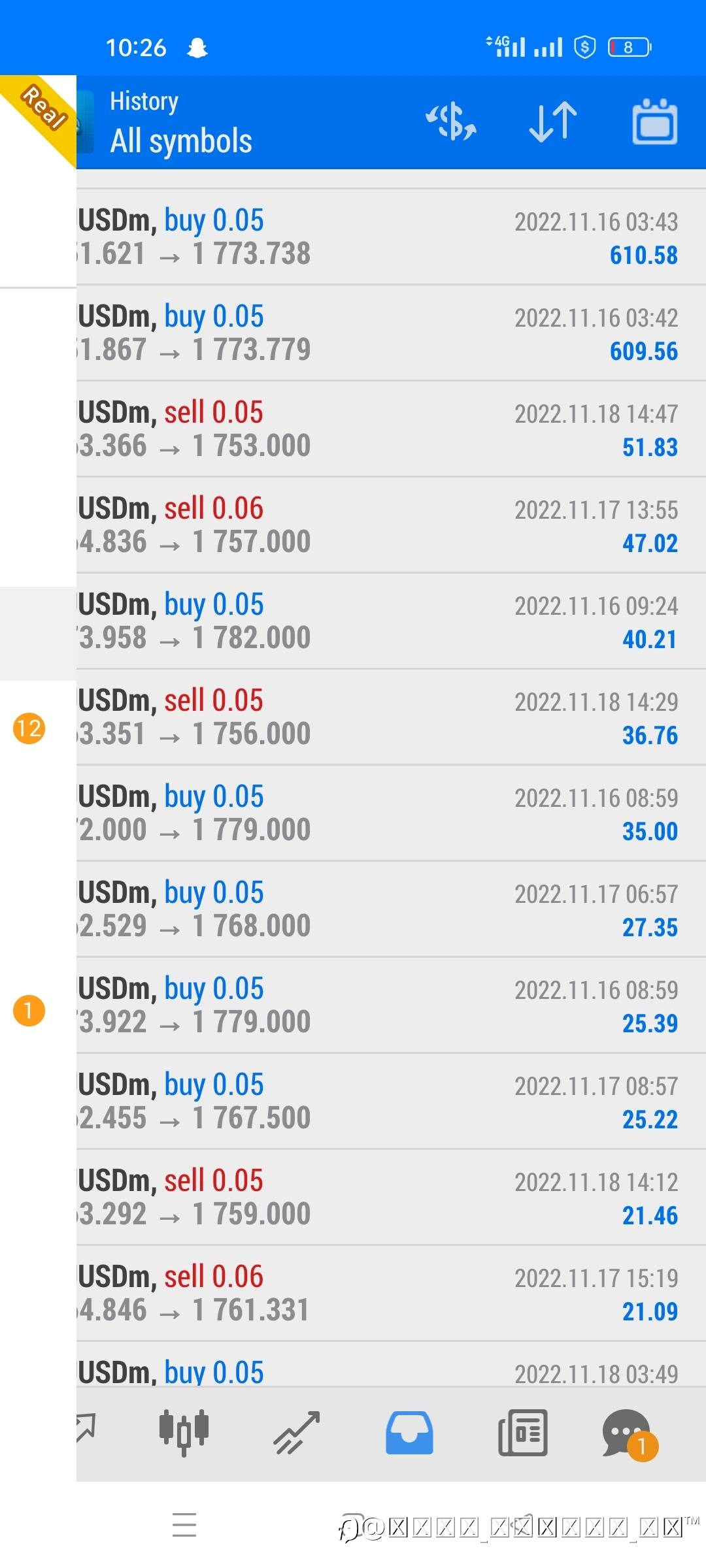The width and height of the screenshot is (706, 1568).
Task: Switch to the Trade tab
Action: 296,1432
